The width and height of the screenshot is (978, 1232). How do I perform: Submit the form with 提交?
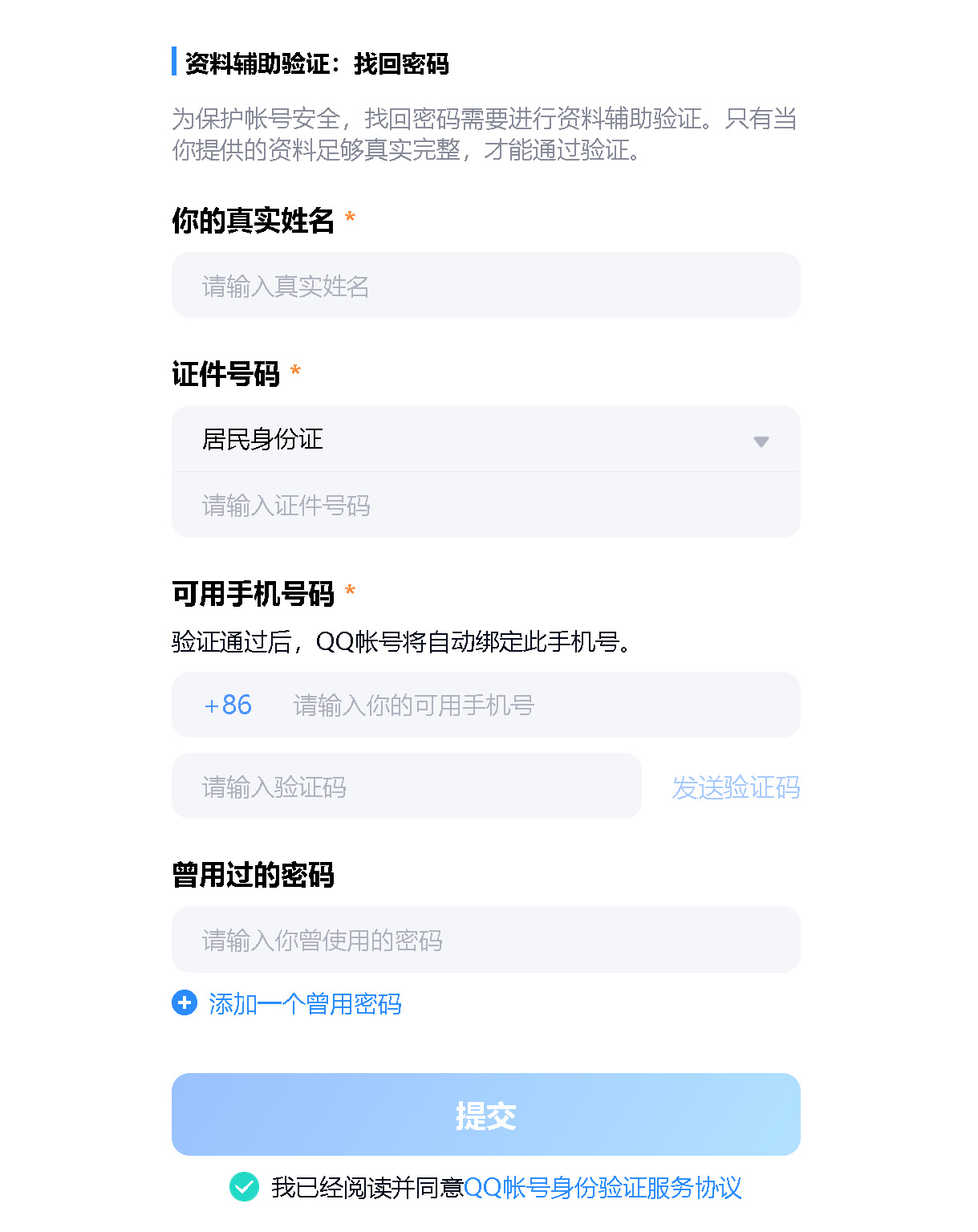[485, 1115]
